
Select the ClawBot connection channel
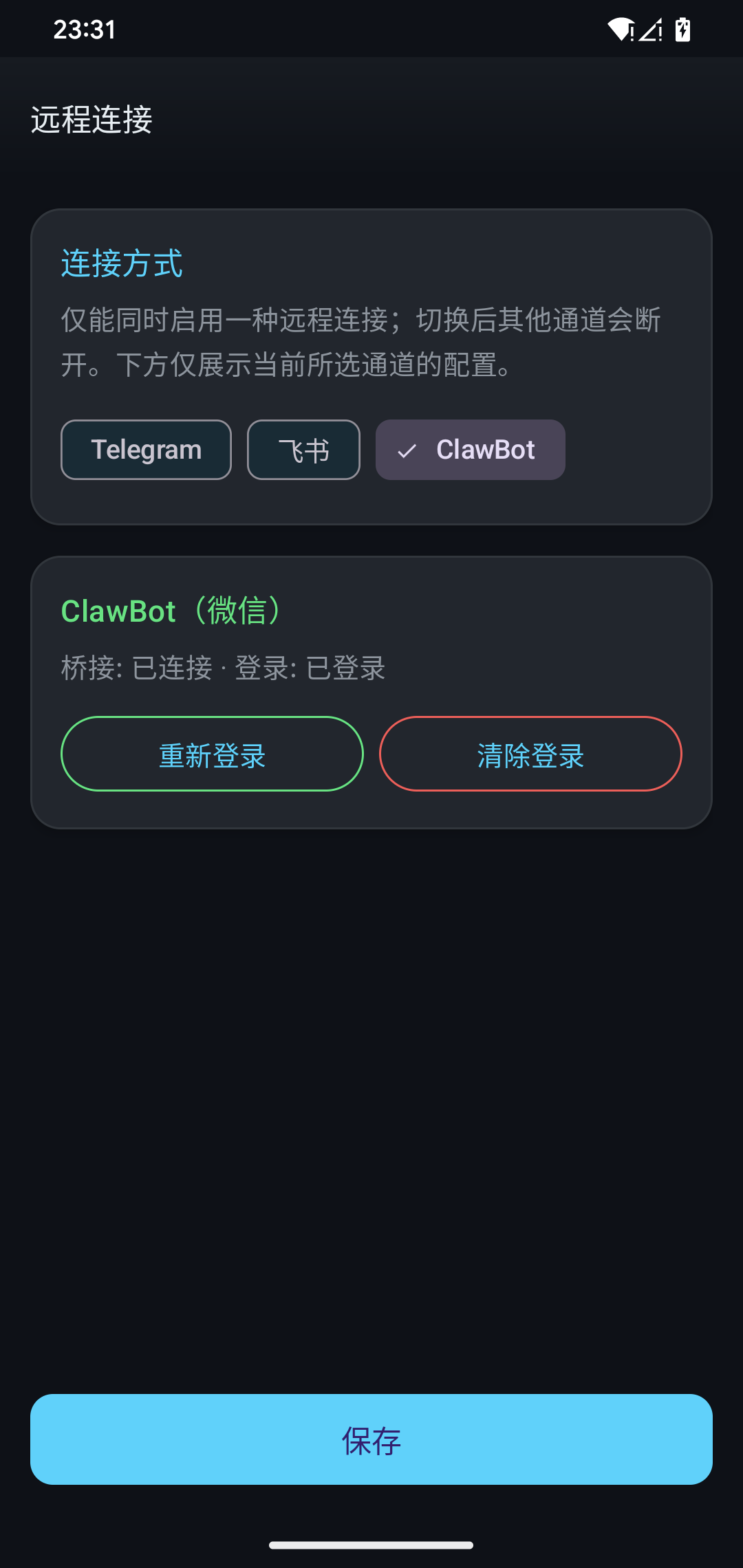(470, 450)
